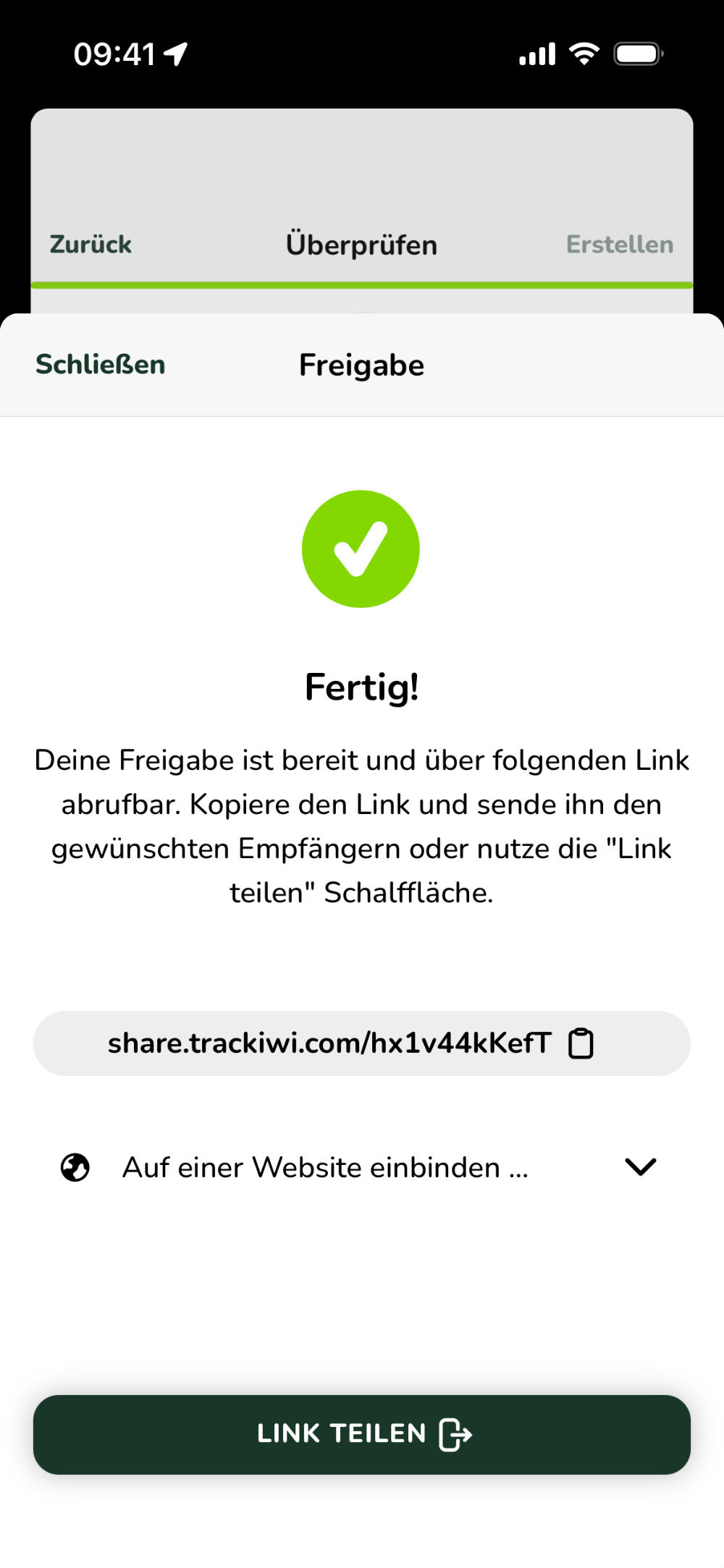Expand 'Auf einer Website einbinden' section
The image size is (724, 1568).
pos(640,1166)
